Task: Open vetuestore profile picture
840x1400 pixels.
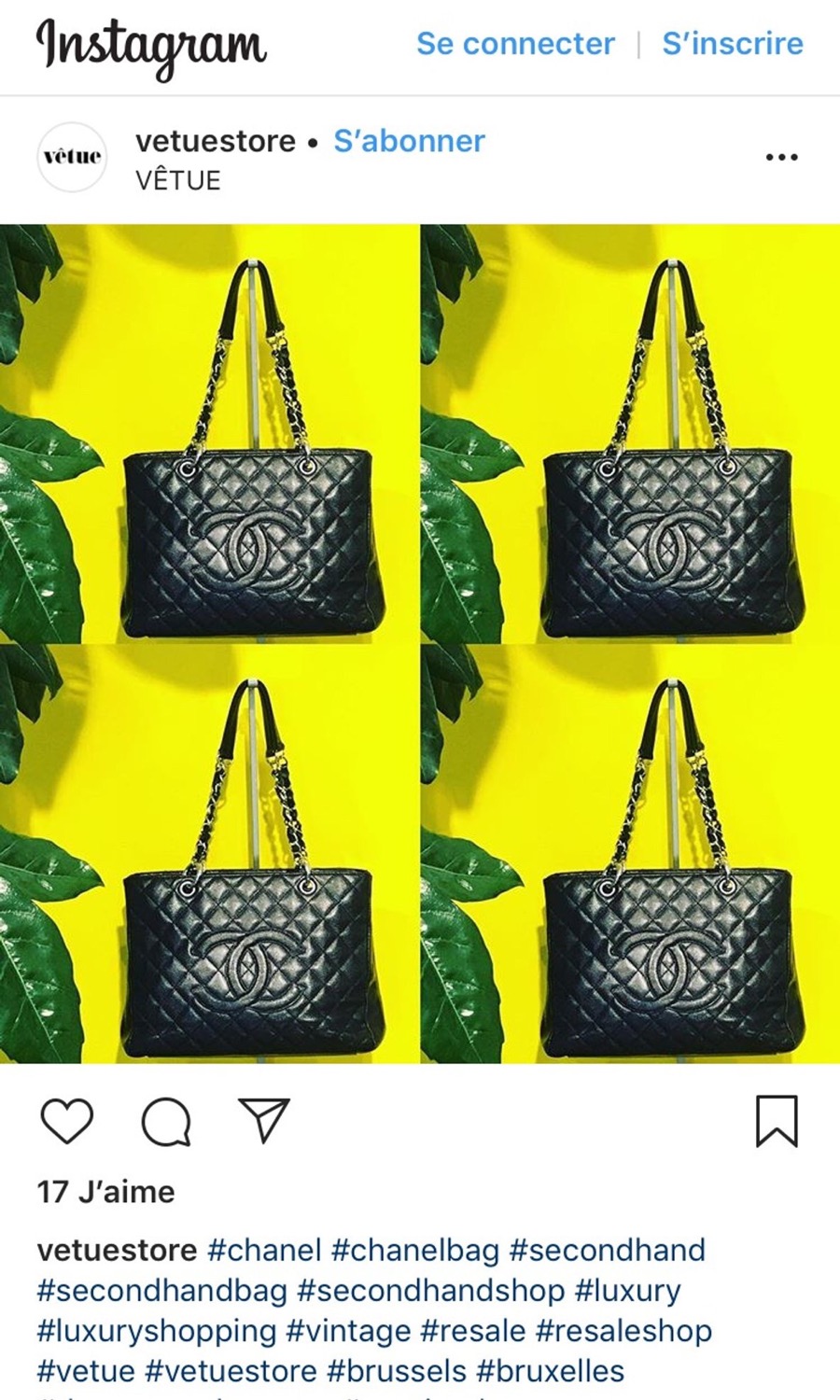Action: (x=72, y=157)
